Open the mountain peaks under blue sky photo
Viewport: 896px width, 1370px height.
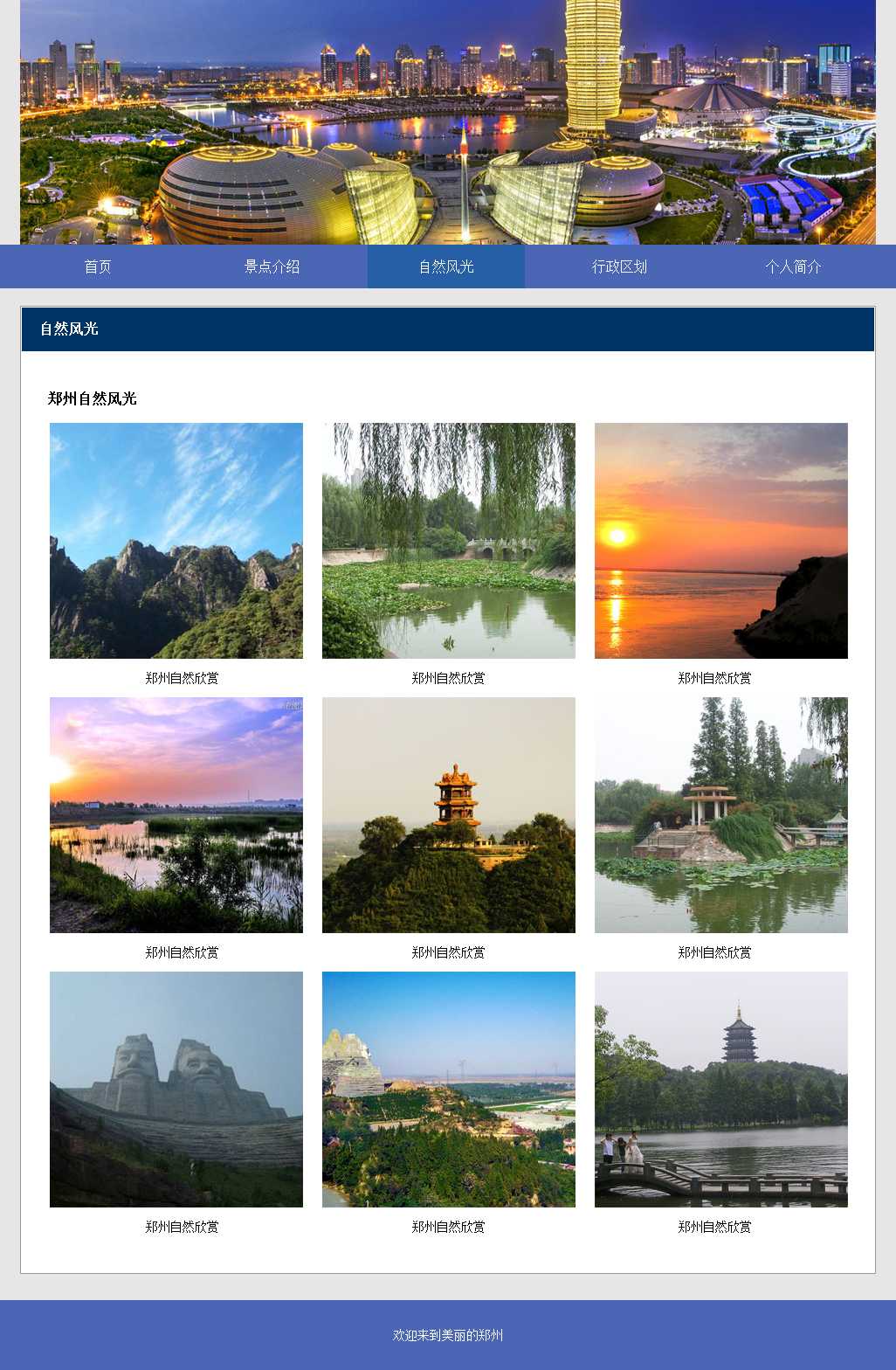tap(176, 541)
